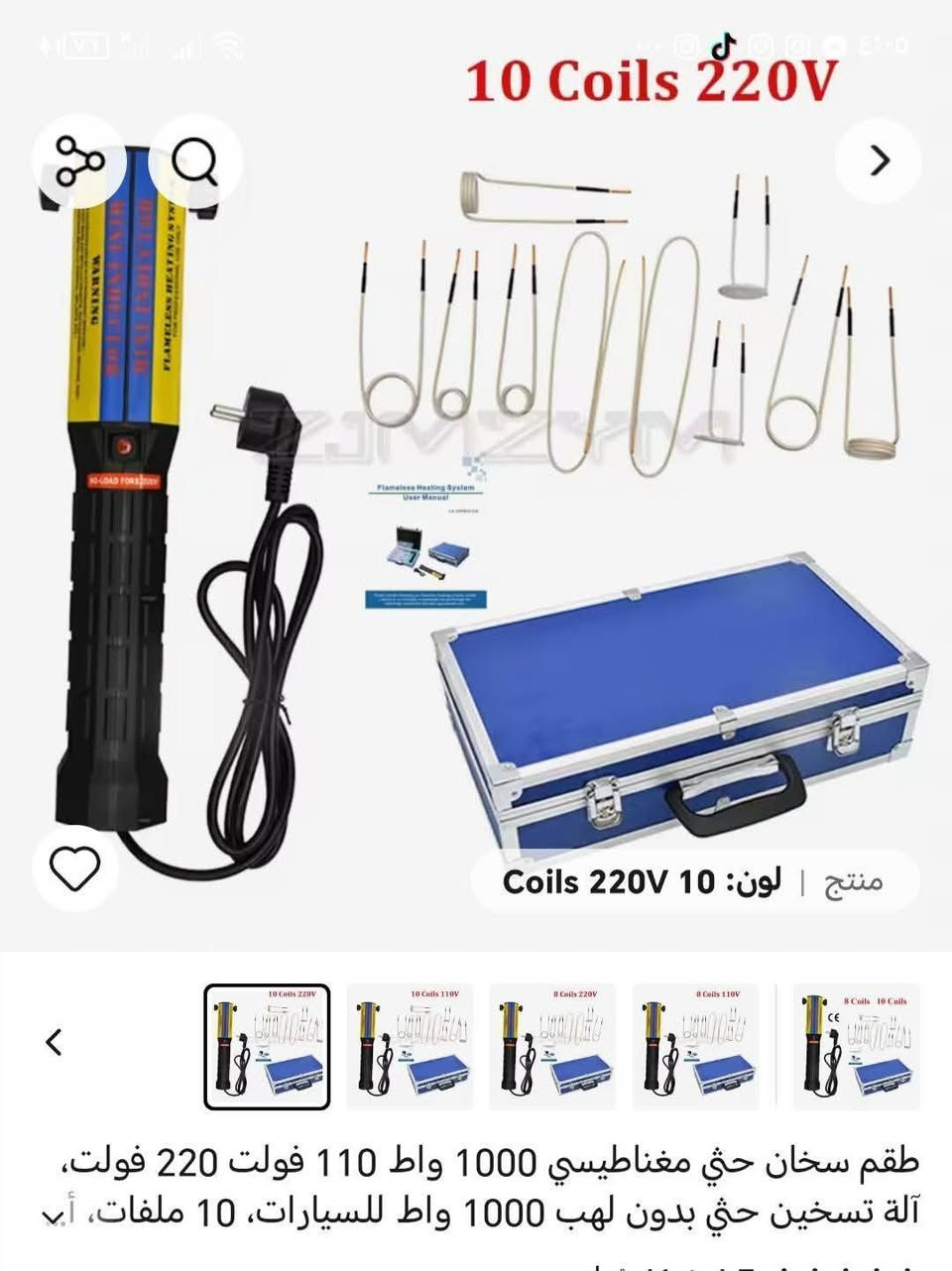Tap the cellular signal icon in status bar
952x1271 pixels.
[x=180, y=45]
